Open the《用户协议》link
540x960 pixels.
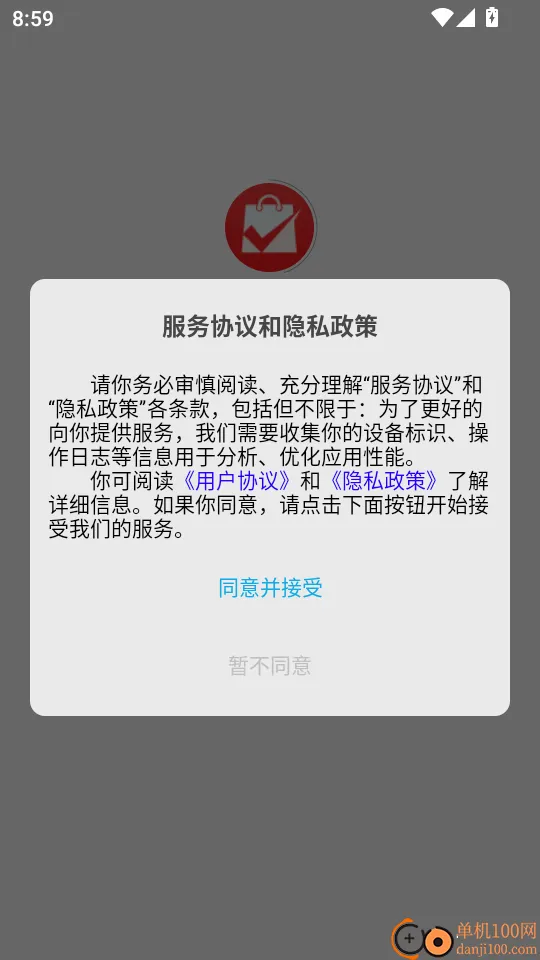coord(237,481)
